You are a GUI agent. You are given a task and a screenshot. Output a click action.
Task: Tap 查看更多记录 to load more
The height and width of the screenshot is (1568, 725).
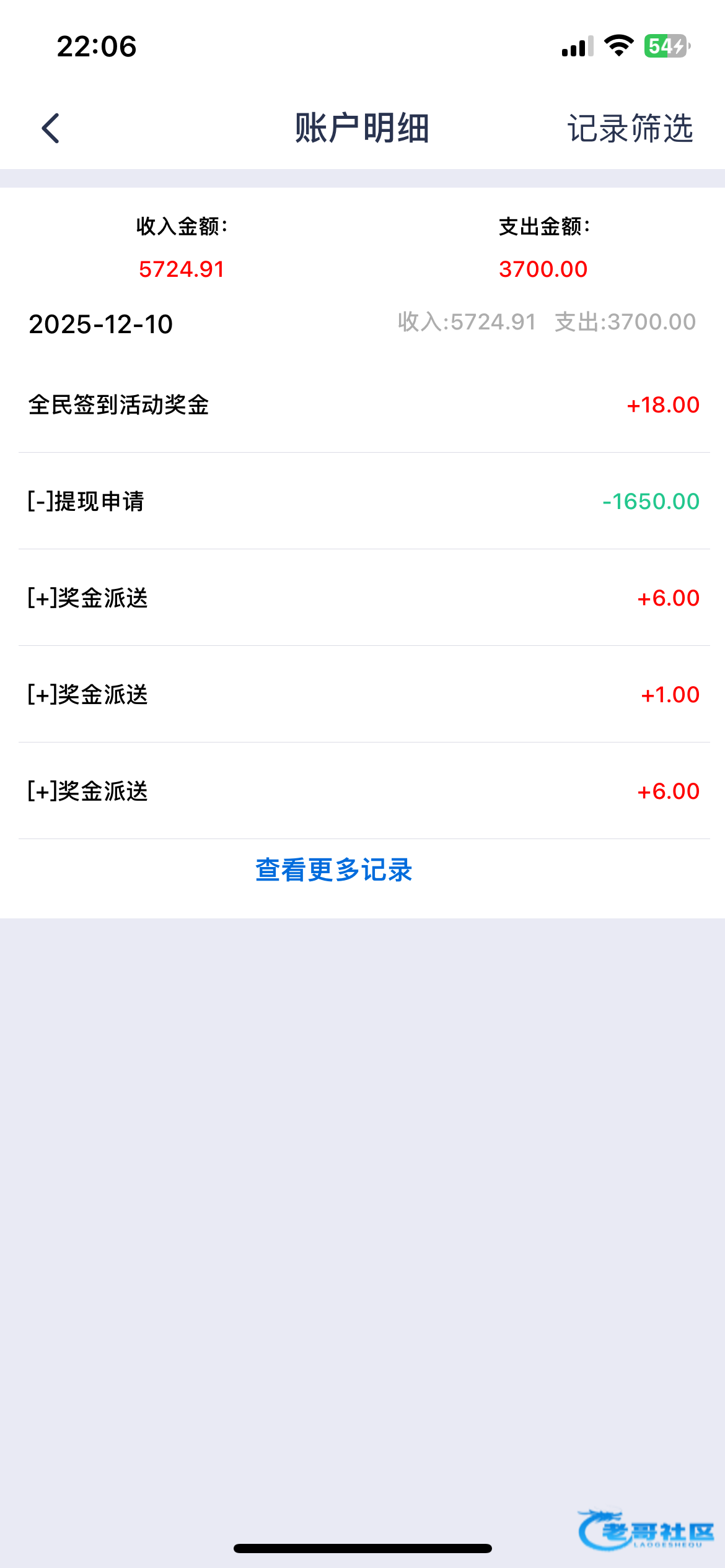coord(334,870)
